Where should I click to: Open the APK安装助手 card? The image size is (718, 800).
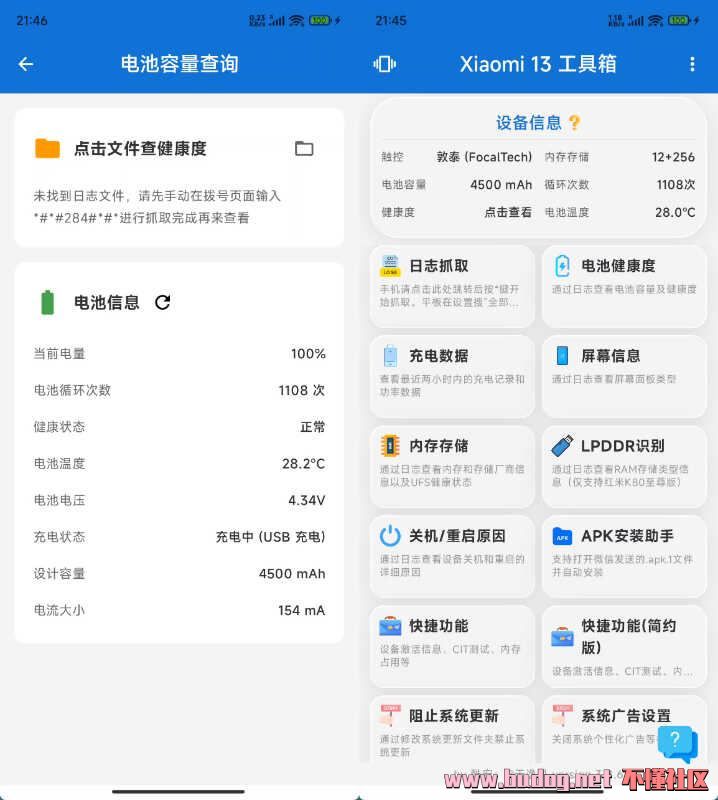(624, 553)
